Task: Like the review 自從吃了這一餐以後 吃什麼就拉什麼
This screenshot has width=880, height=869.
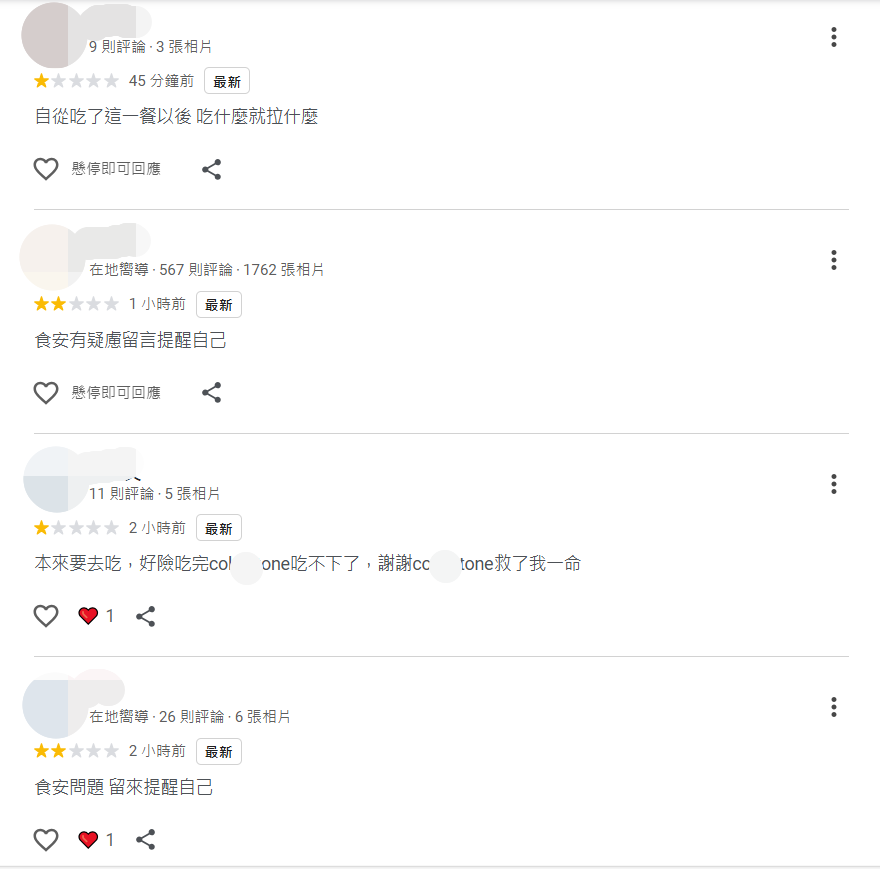Action: [x=46, y=169]
